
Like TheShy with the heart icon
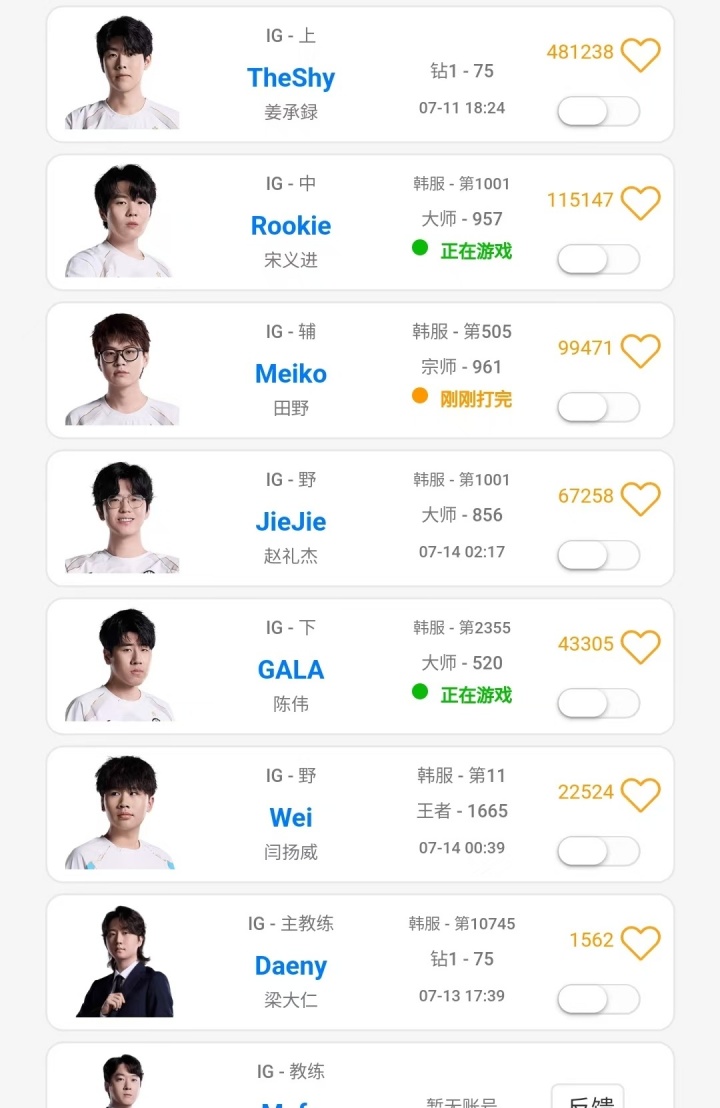tap(641, 54)
